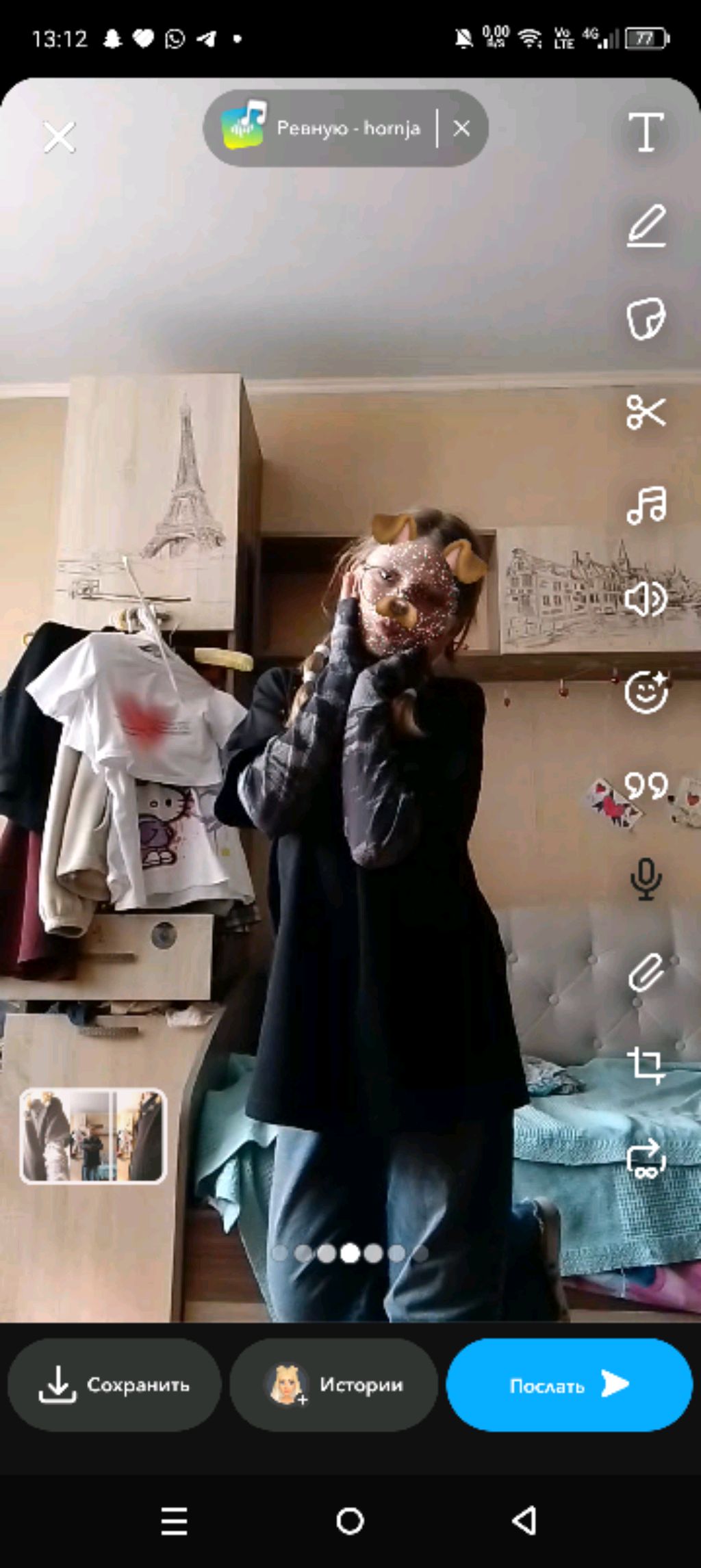Open the Ревную - hornja music sticker
This screenshot has height=1568, width=701.
tap(320, 128)
